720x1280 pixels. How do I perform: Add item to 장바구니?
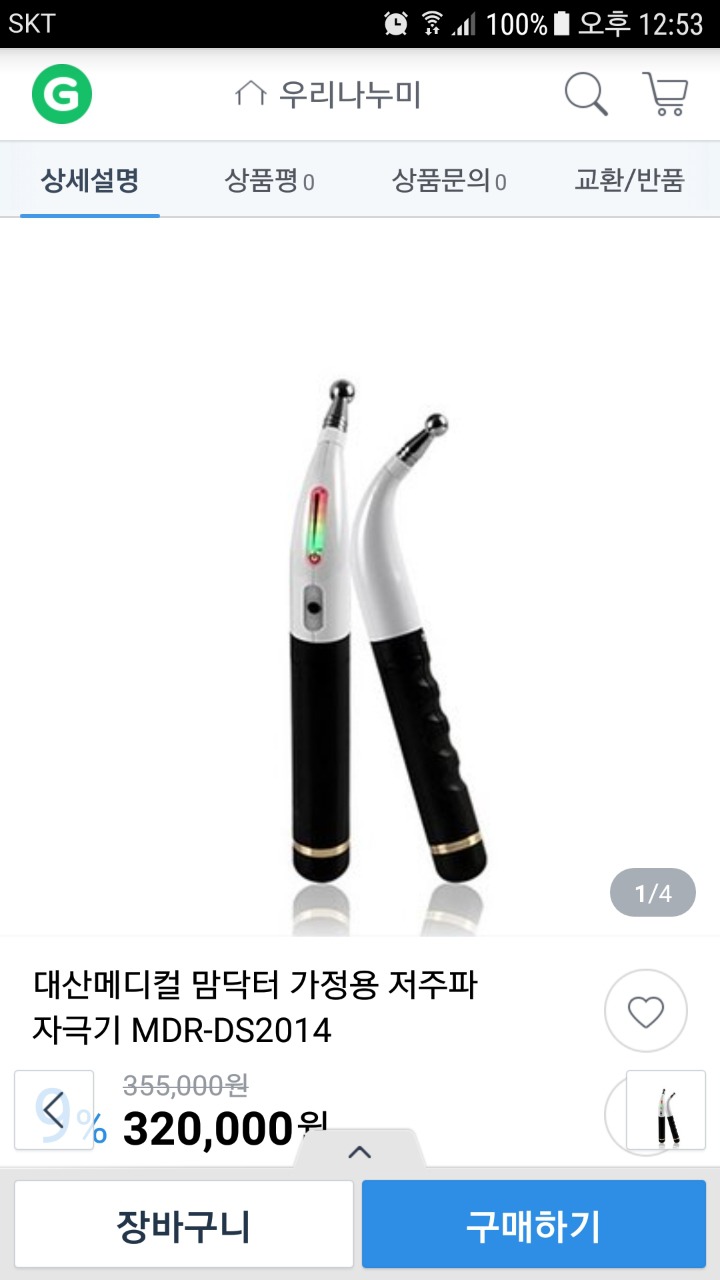[x=184, y=1225]
